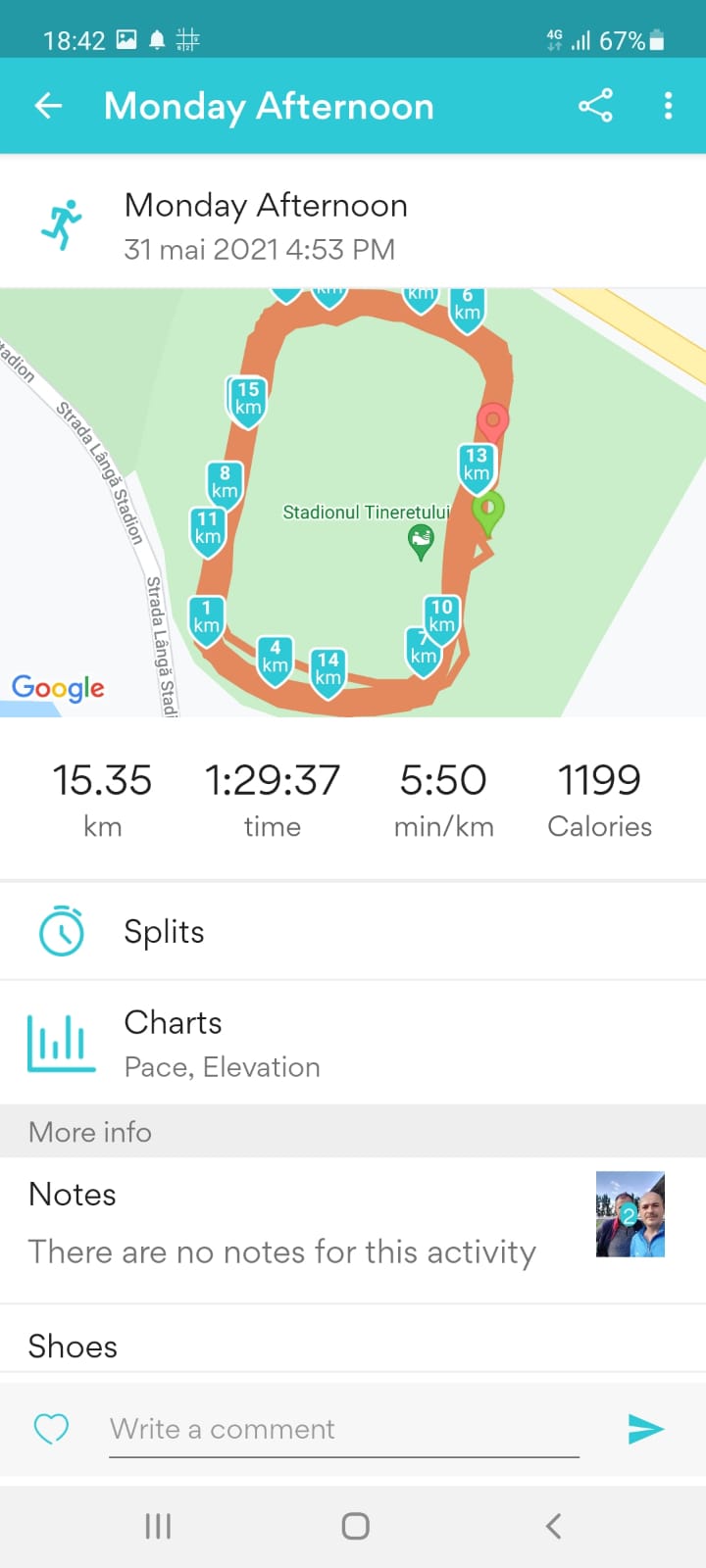
Task: Open recent apps from navigation bar
Action: pyautogui.click(x=158, y=1526)
